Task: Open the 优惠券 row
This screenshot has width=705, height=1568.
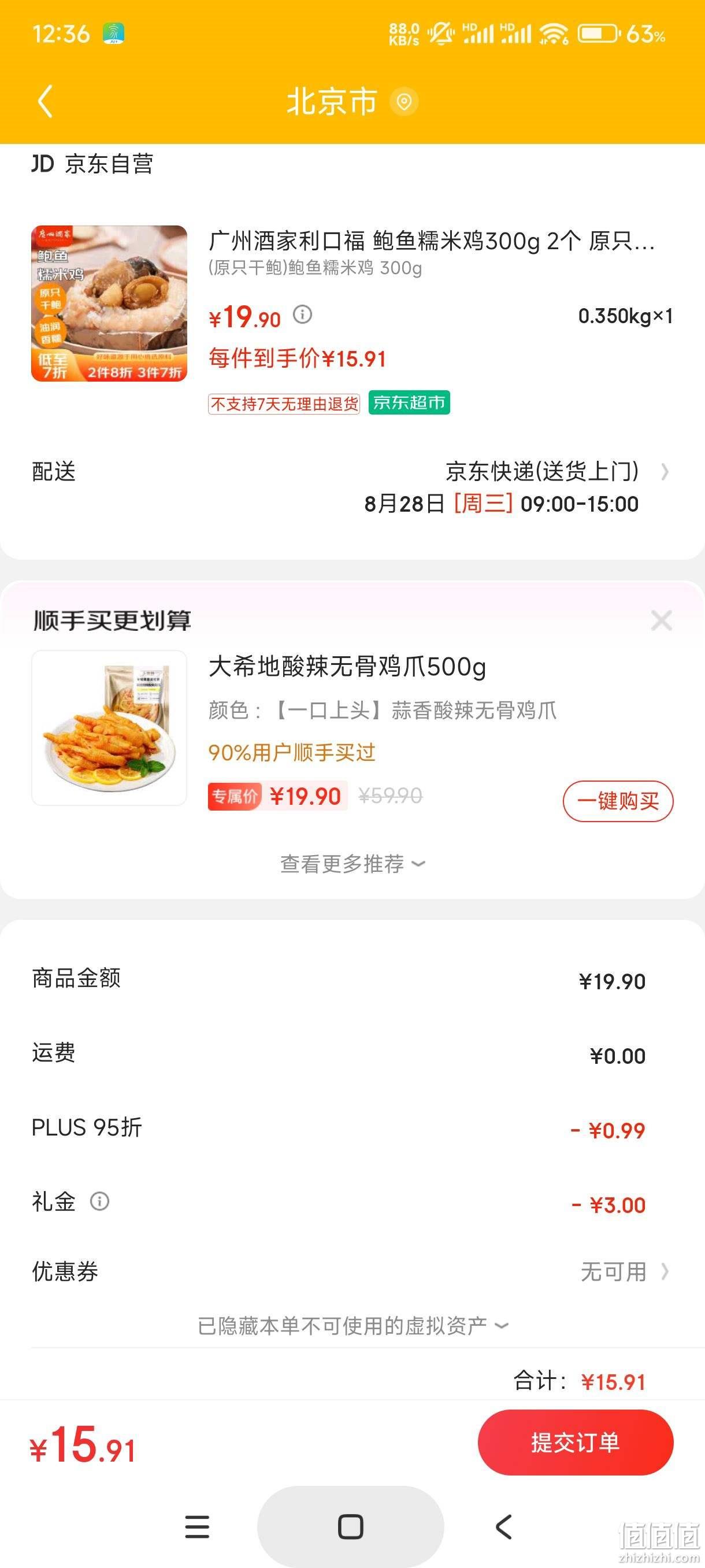Action: (352, 1272)
